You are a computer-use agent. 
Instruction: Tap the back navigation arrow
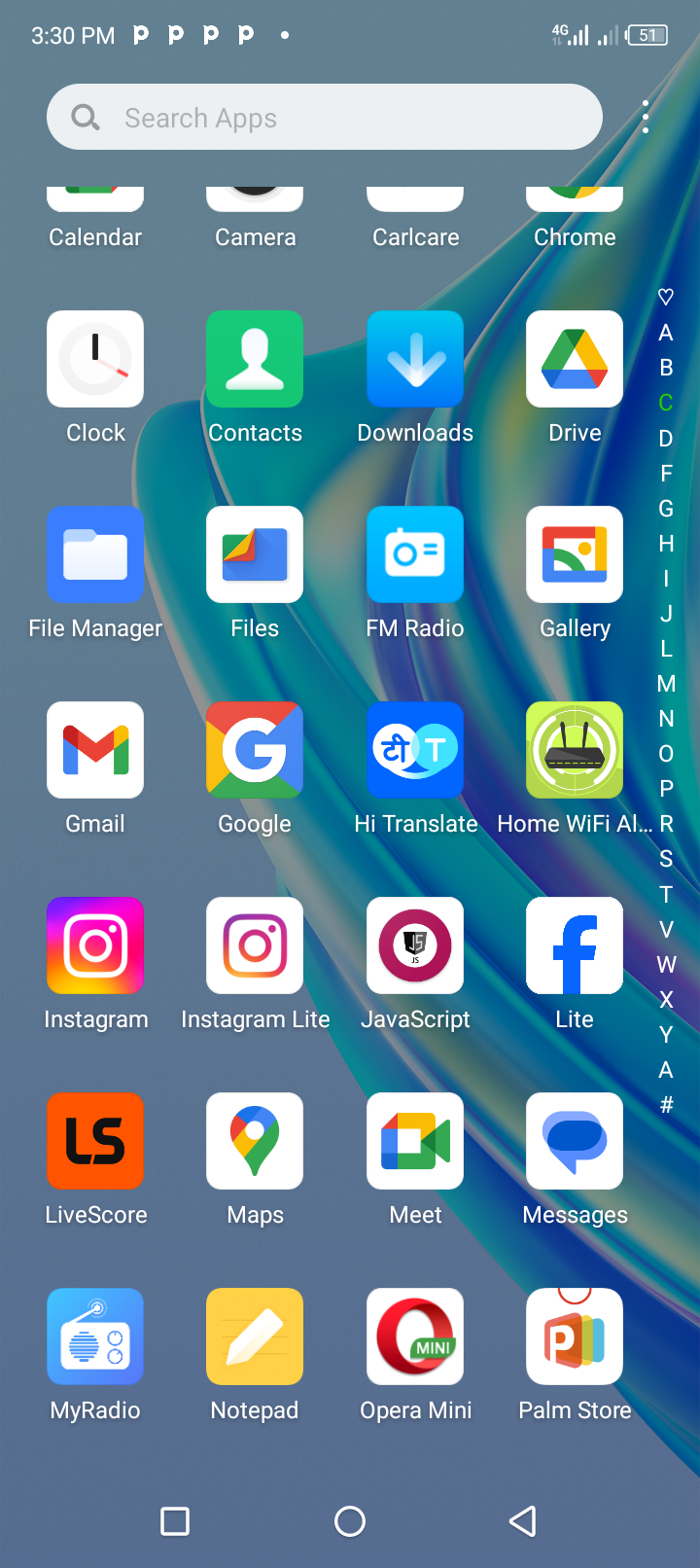[x=522, y=1520]
